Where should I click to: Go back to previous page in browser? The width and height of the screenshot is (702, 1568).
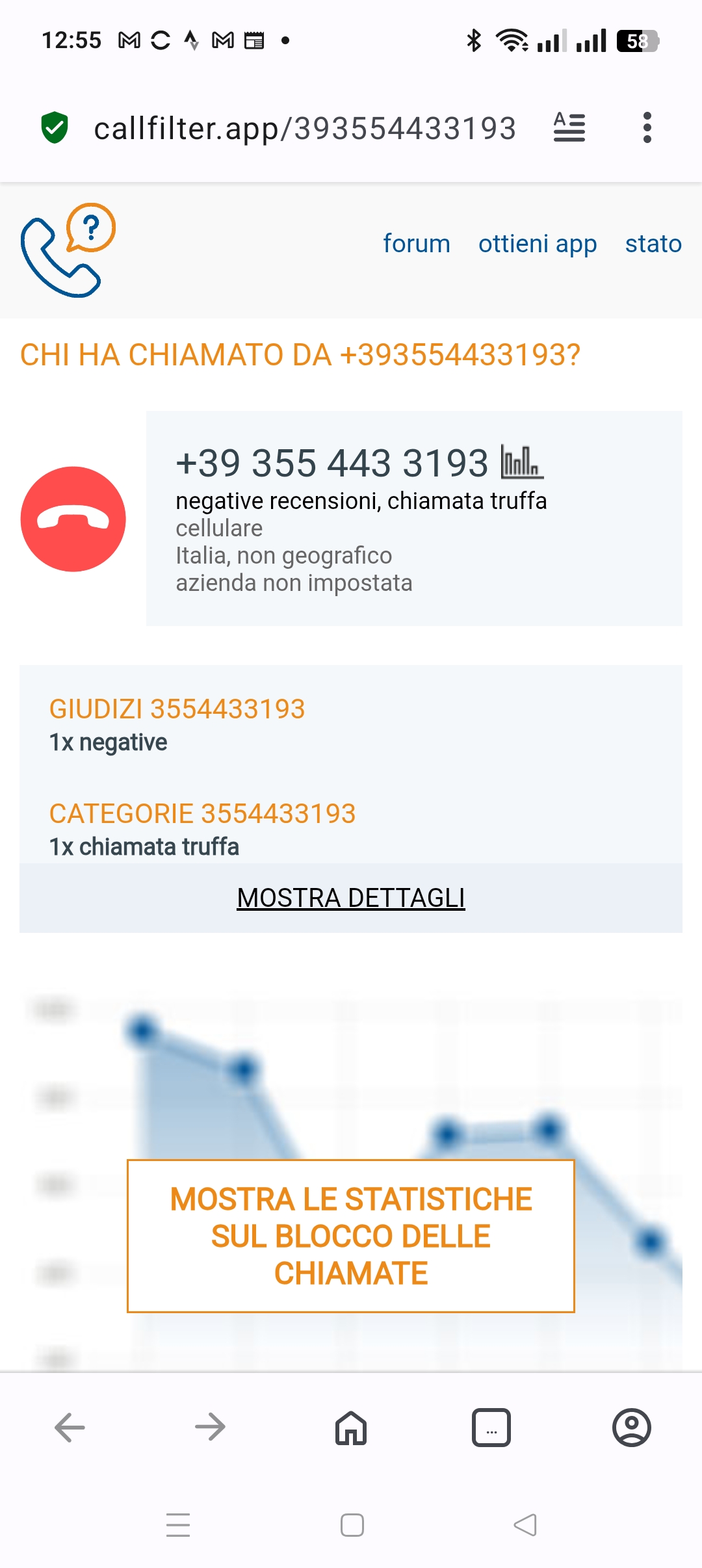(70, 1428)
